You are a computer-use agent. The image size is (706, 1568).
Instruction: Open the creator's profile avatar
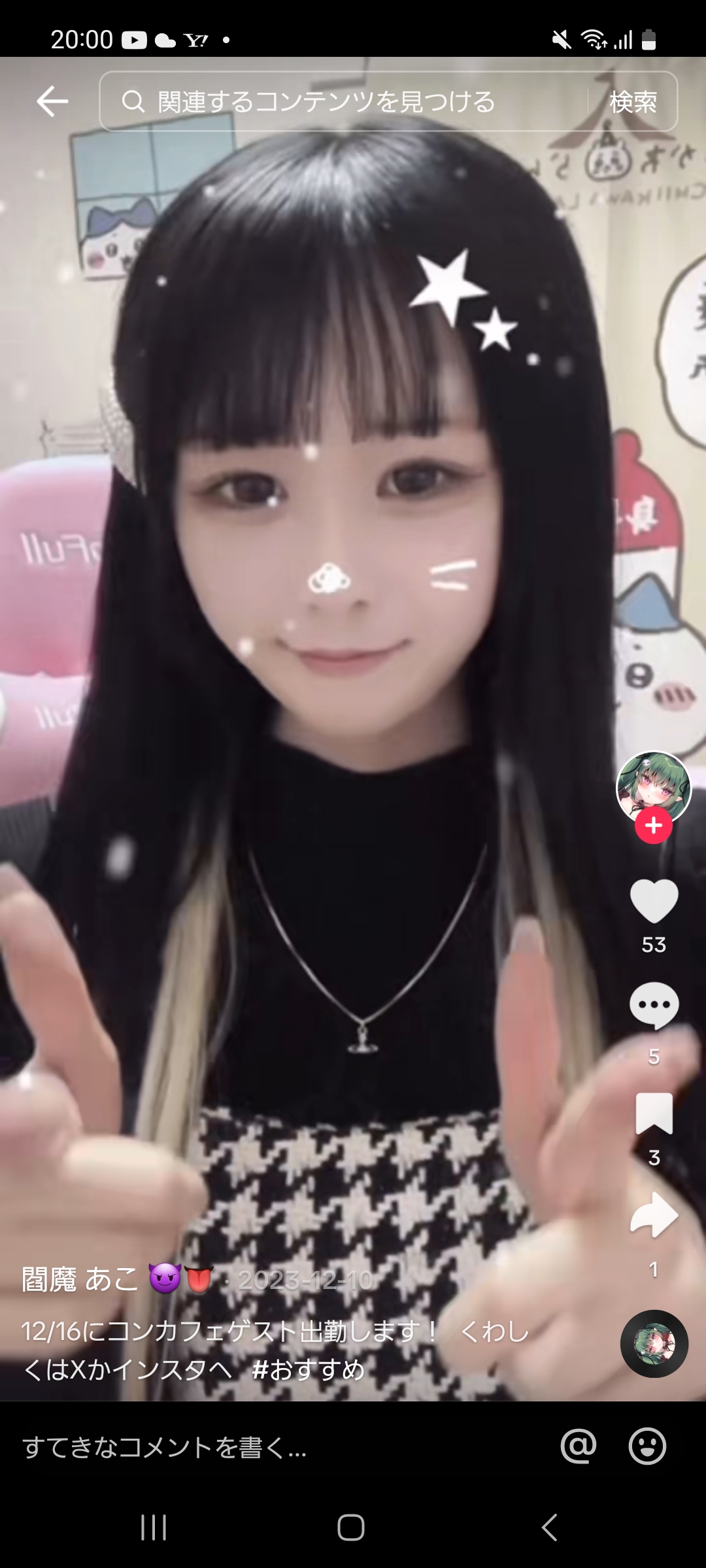point(654,787)
